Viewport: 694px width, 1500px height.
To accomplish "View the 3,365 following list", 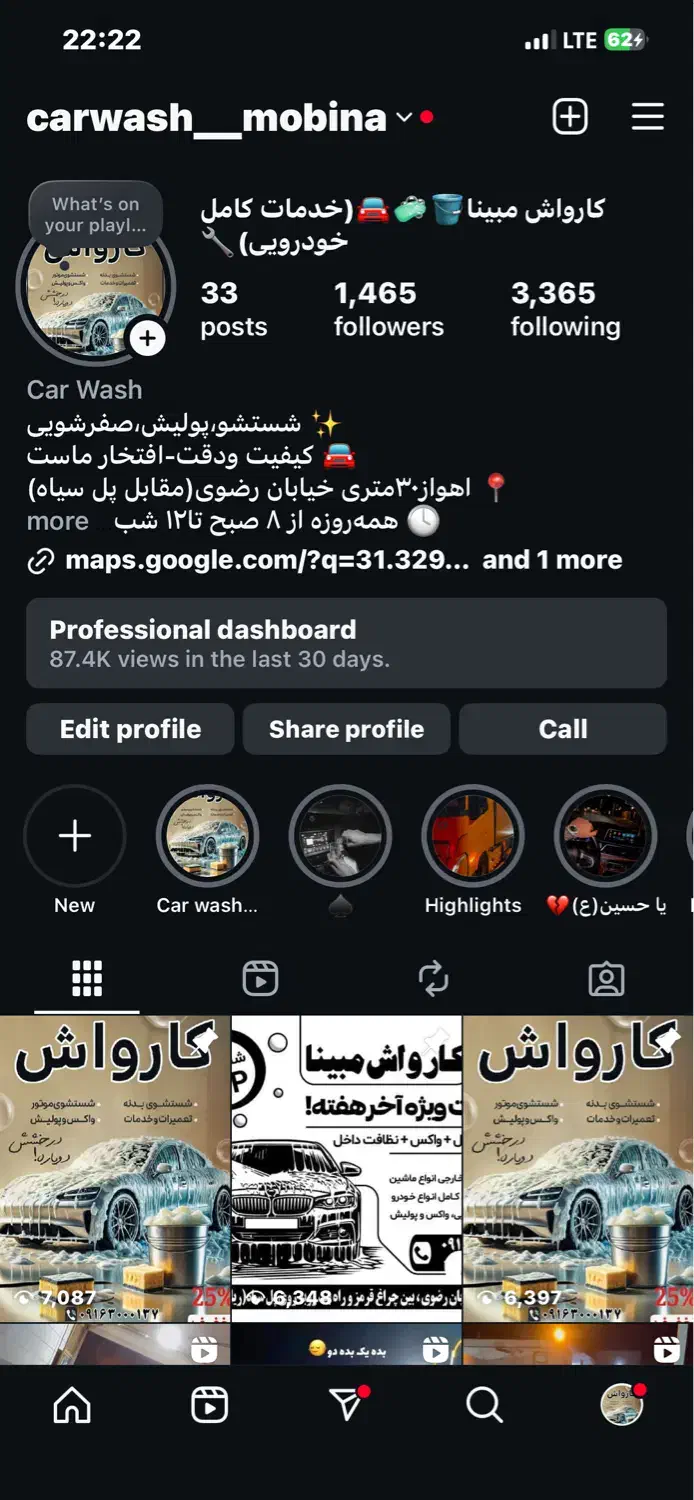I will [565, 309].
